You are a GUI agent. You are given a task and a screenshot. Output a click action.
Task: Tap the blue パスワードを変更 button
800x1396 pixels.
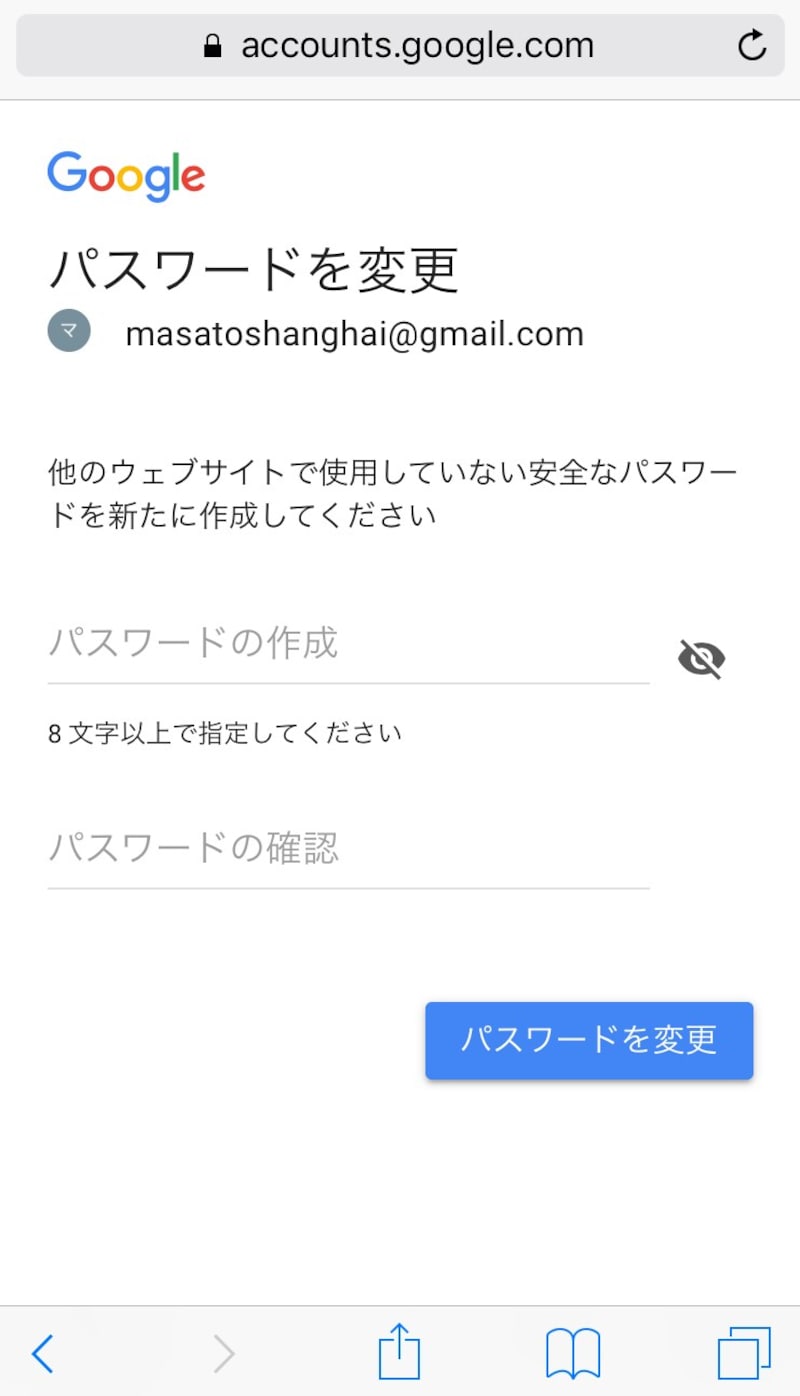[x=589, y=1040]
